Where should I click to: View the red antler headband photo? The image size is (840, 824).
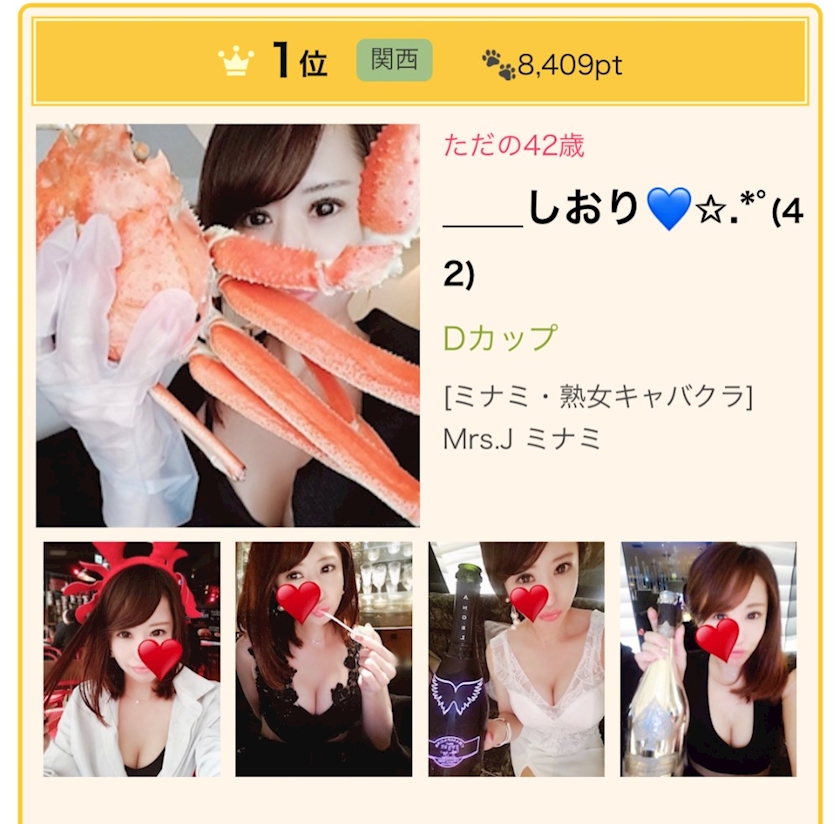(132, 659)
